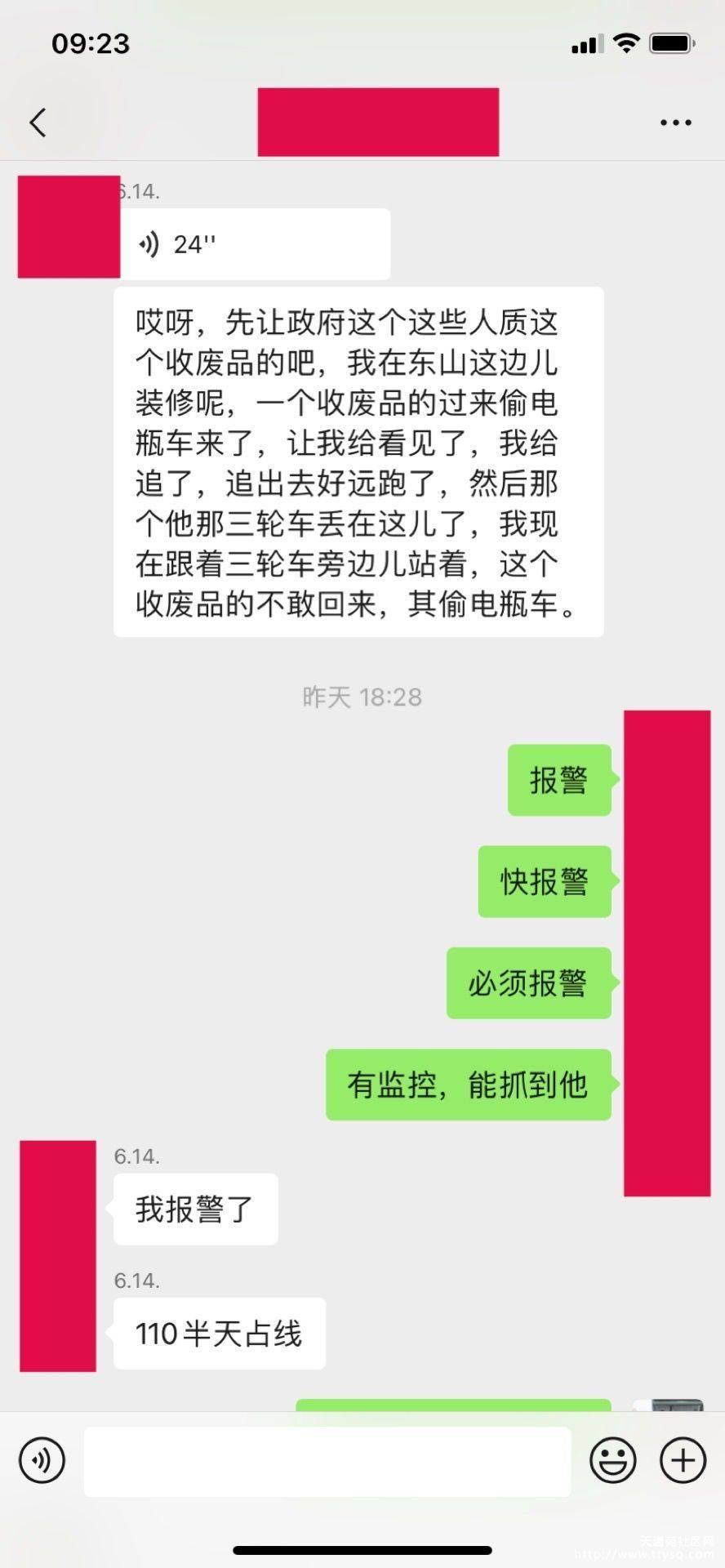Screen dimensions: 725x1568
Task: Open the chat's three-dot menu
Action: 676,122
